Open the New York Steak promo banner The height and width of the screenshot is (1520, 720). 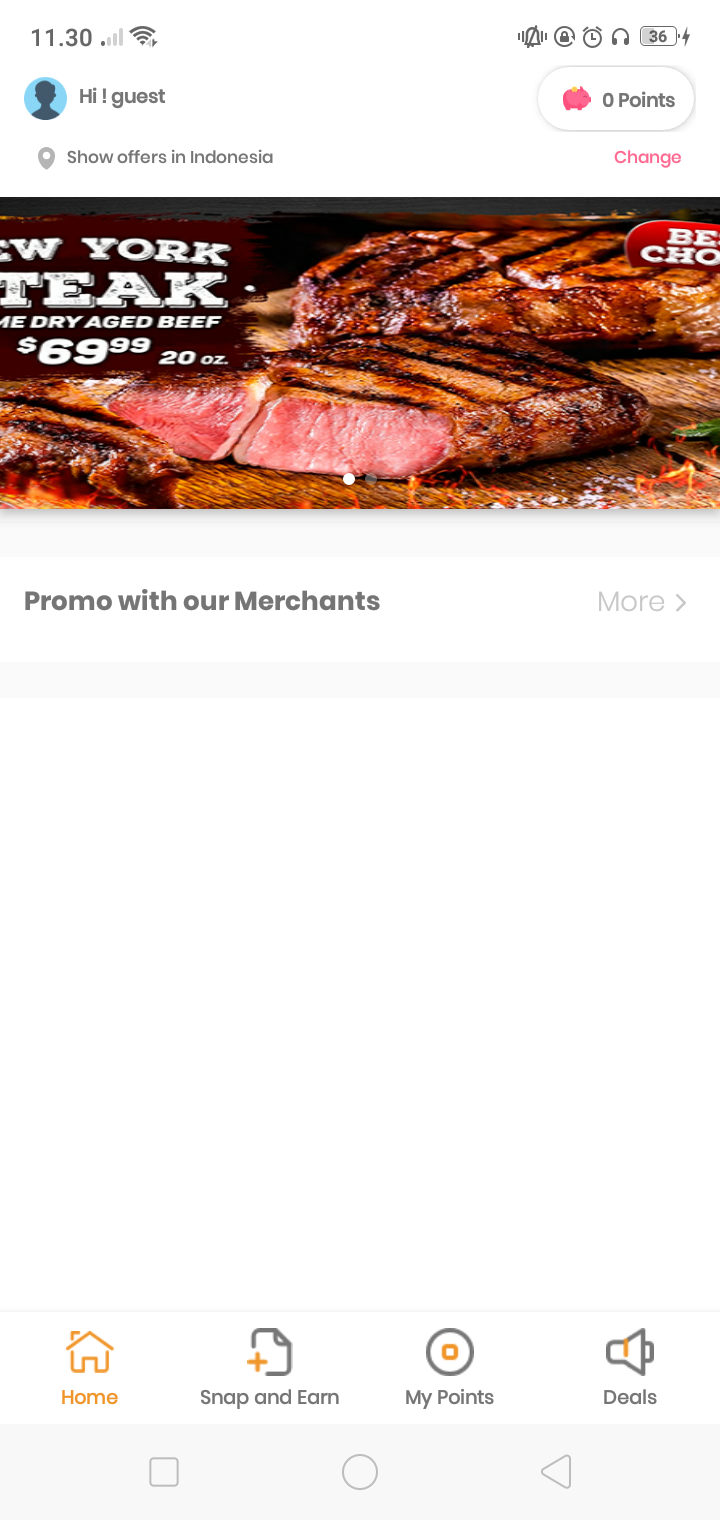tap(360, 352)
